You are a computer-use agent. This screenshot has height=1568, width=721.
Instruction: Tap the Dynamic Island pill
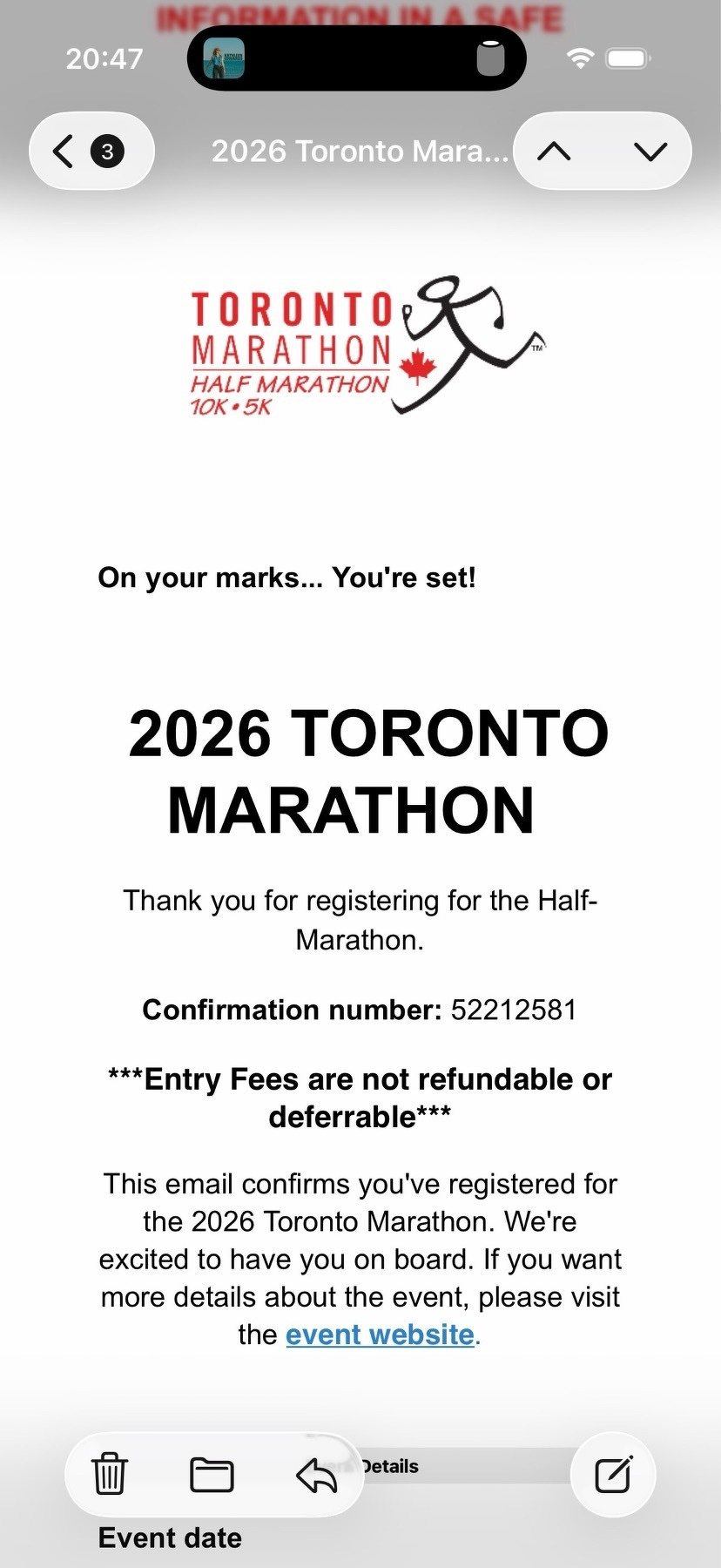point(356,57)
